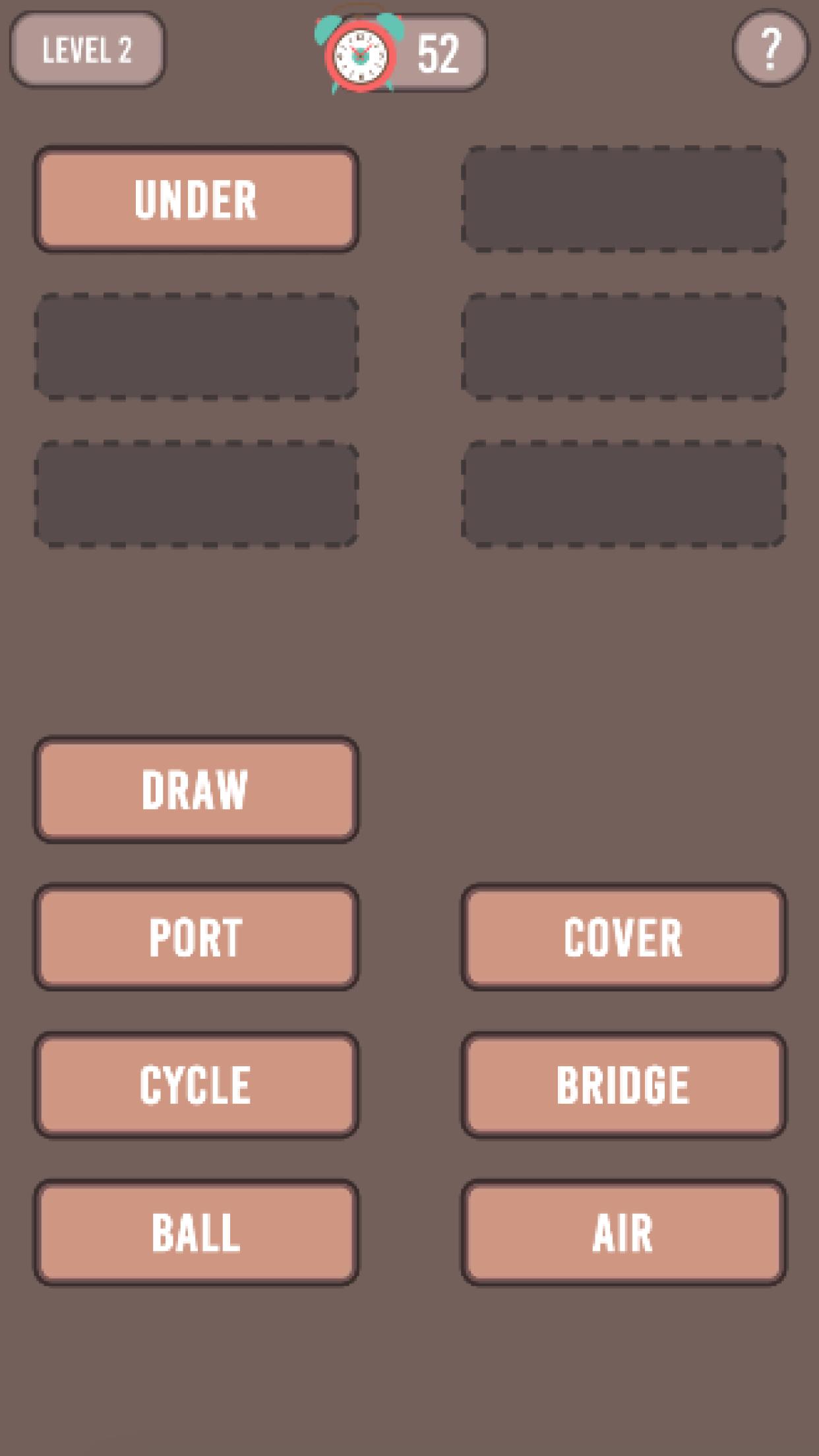Pick the AIR word tile

[623, 1232]
